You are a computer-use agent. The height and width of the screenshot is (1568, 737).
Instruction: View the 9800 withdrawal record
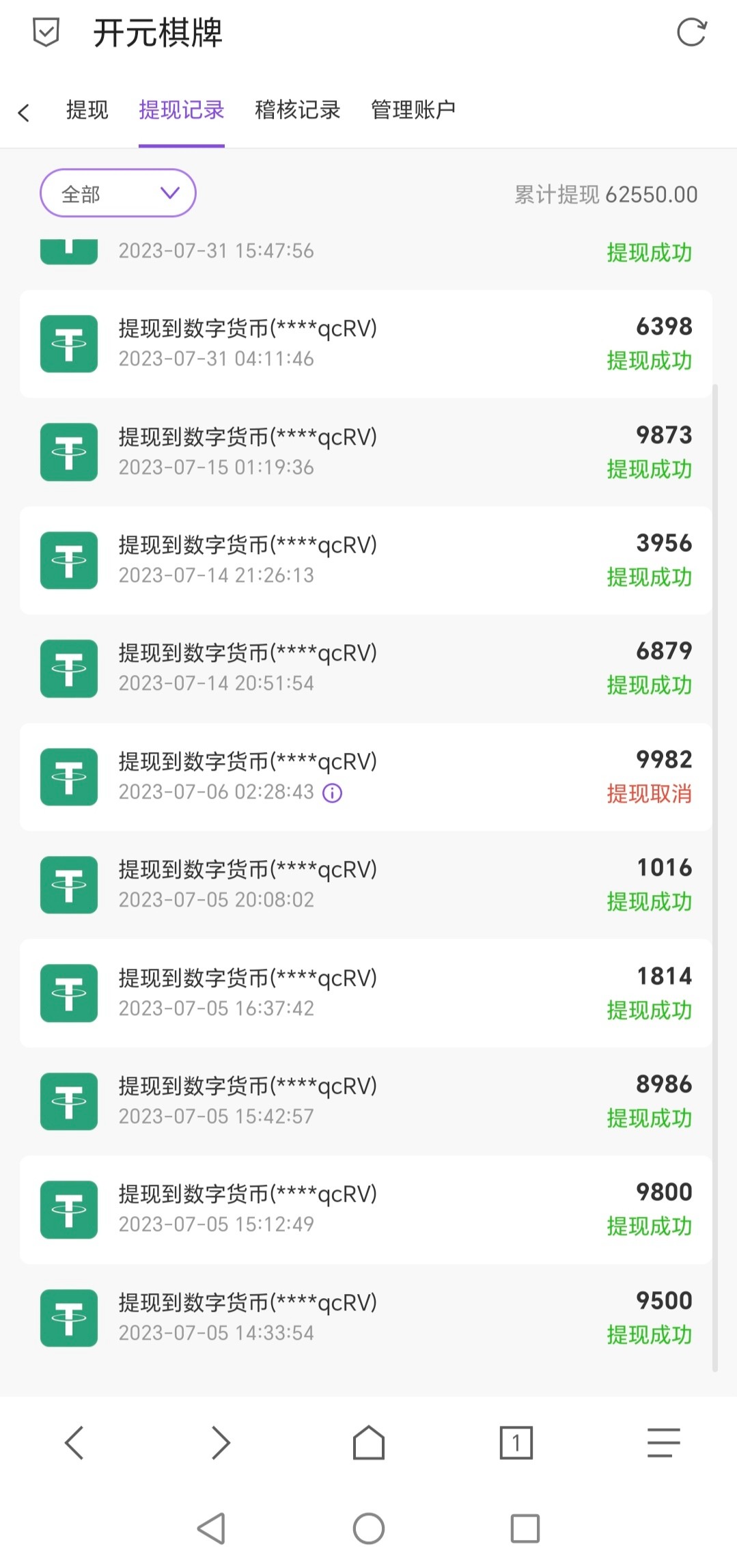[366, 1209]
